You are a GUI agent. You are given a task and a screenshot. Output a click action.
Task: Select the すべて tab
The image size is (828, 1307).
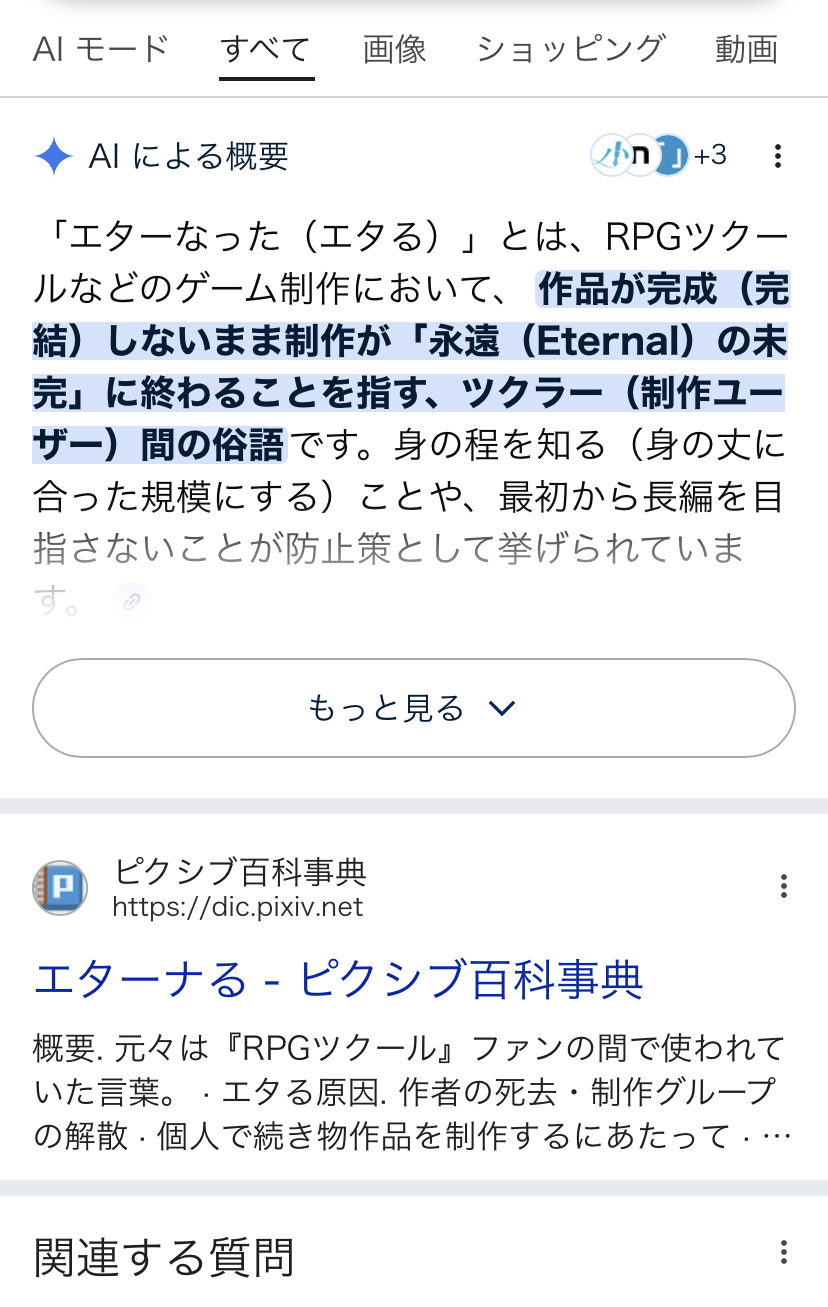click(267, 48)
